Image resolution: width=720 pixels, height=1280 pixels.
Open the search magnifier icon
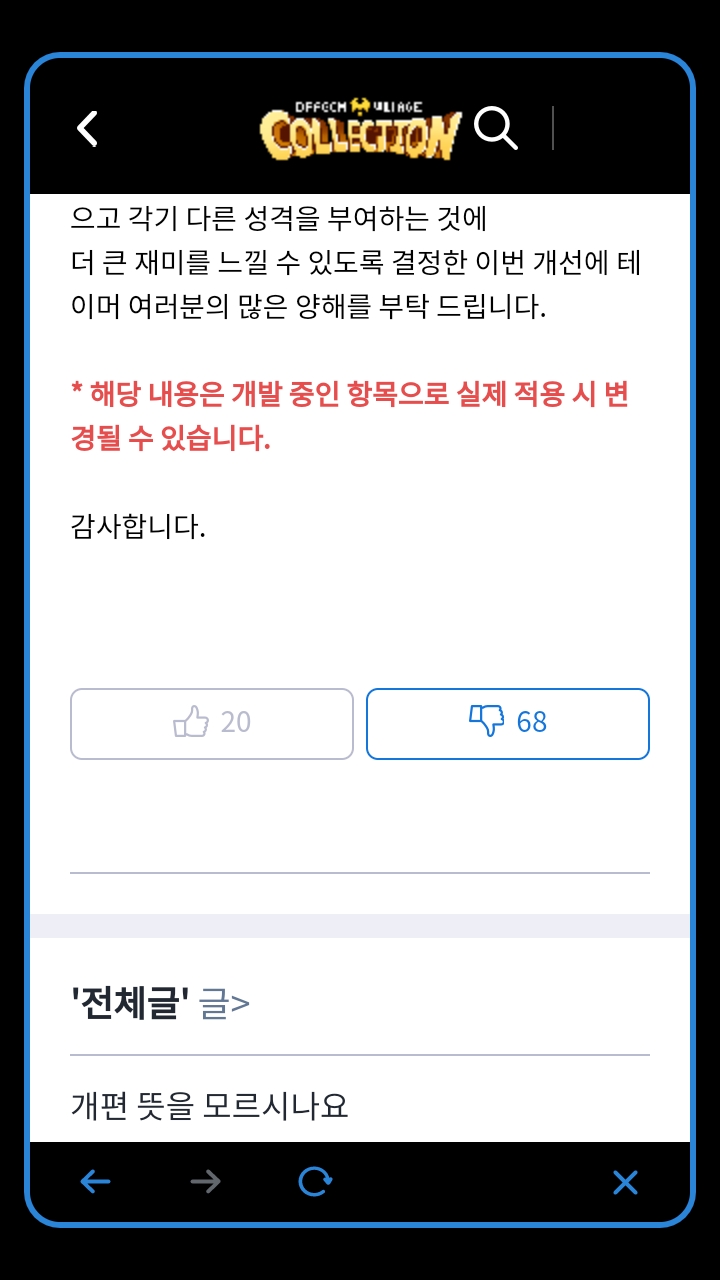(x=495, y=128)
